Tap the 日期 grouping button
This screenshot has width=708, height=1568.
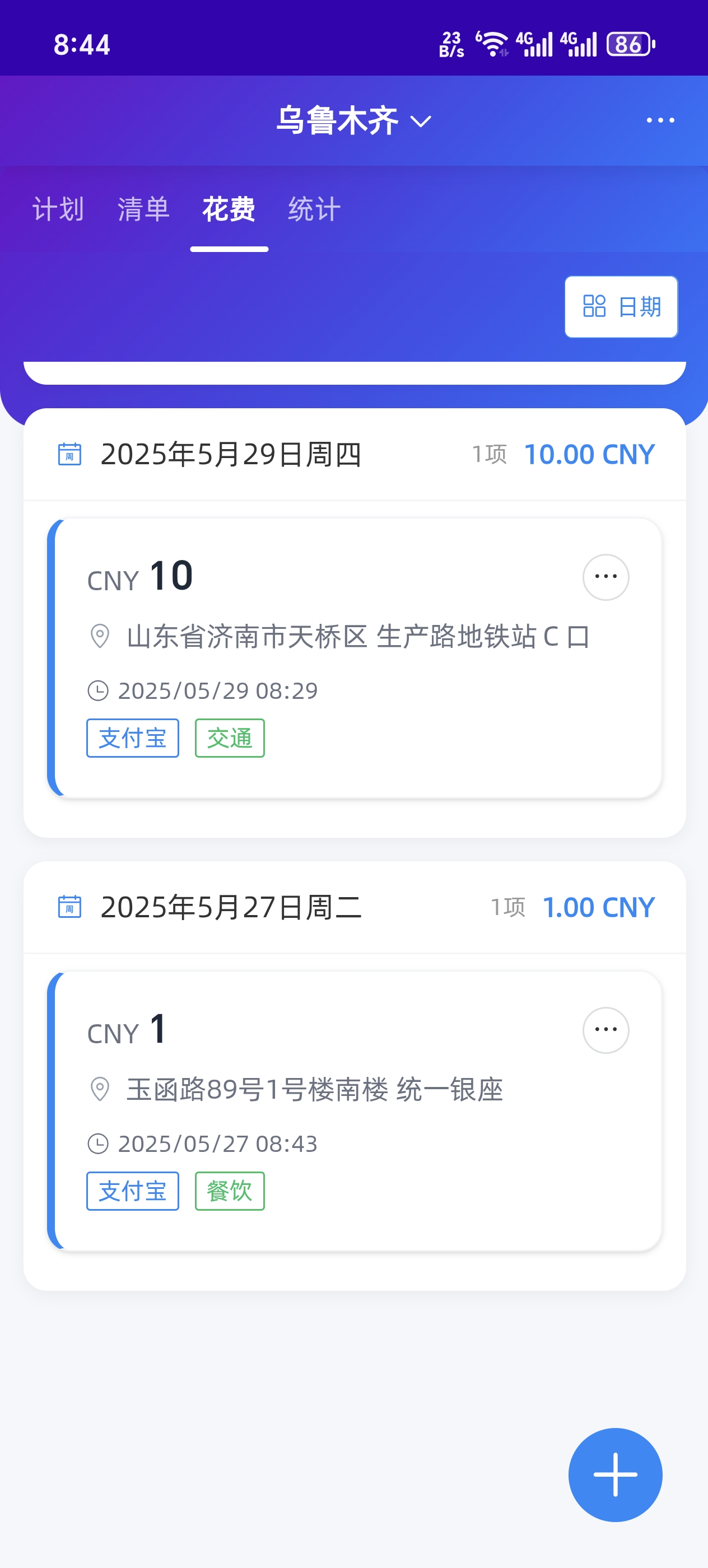621,307
